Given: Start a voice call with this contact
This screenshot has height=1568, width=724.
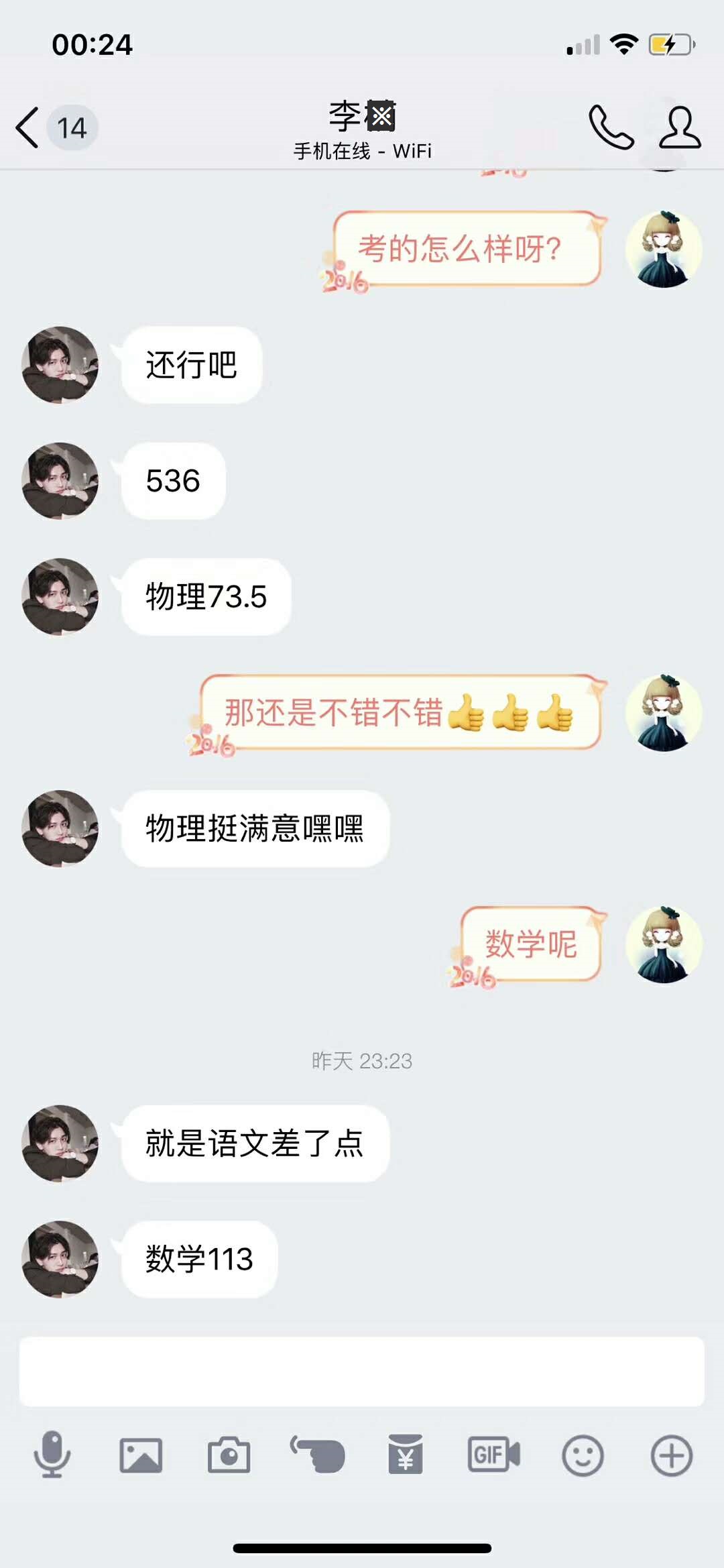Looking at the screenshot, I should click(611, 127).
